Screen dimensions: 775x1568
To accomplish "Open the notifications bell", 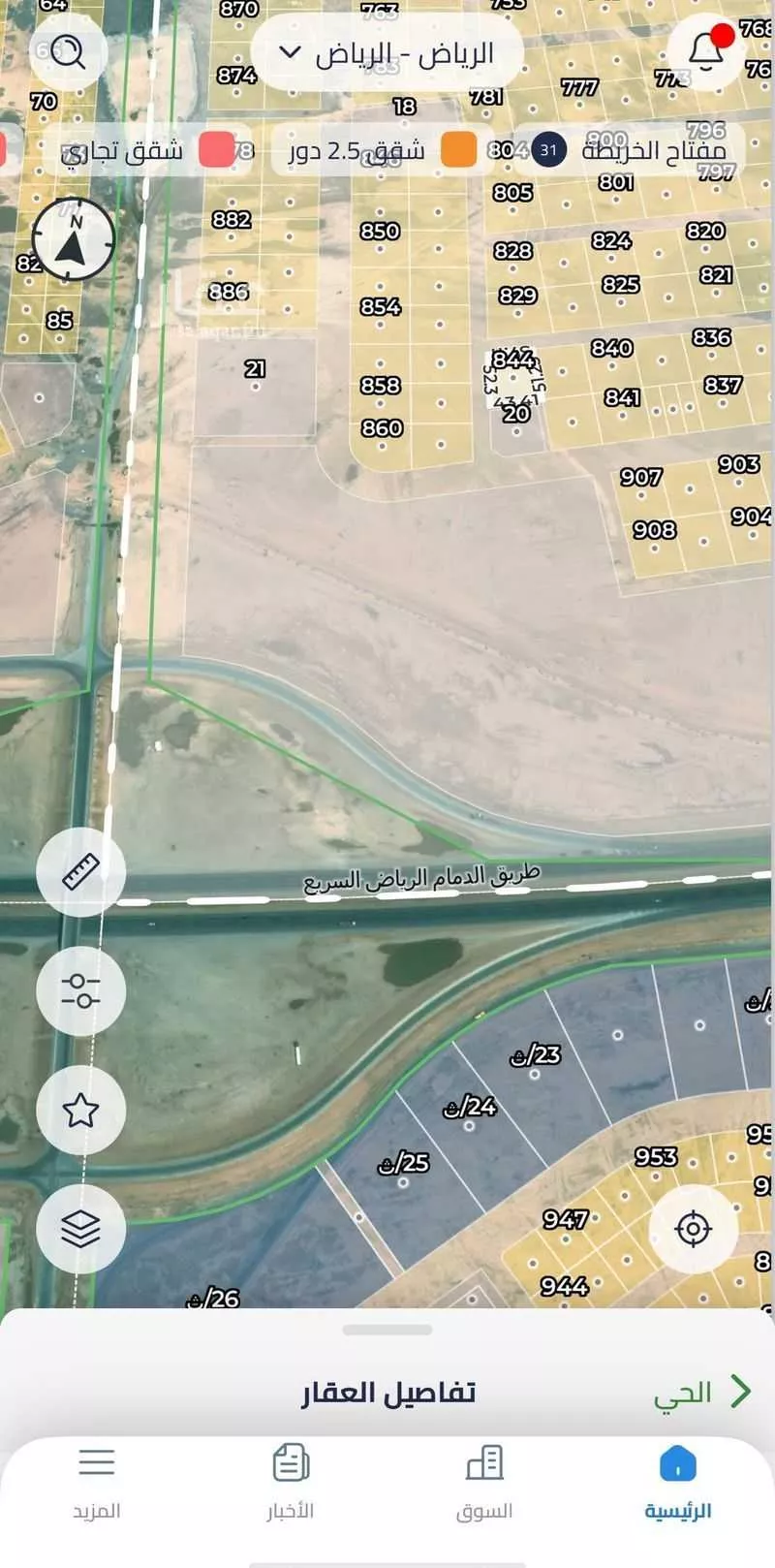I will pyautogui.click(x=707, y=52).
